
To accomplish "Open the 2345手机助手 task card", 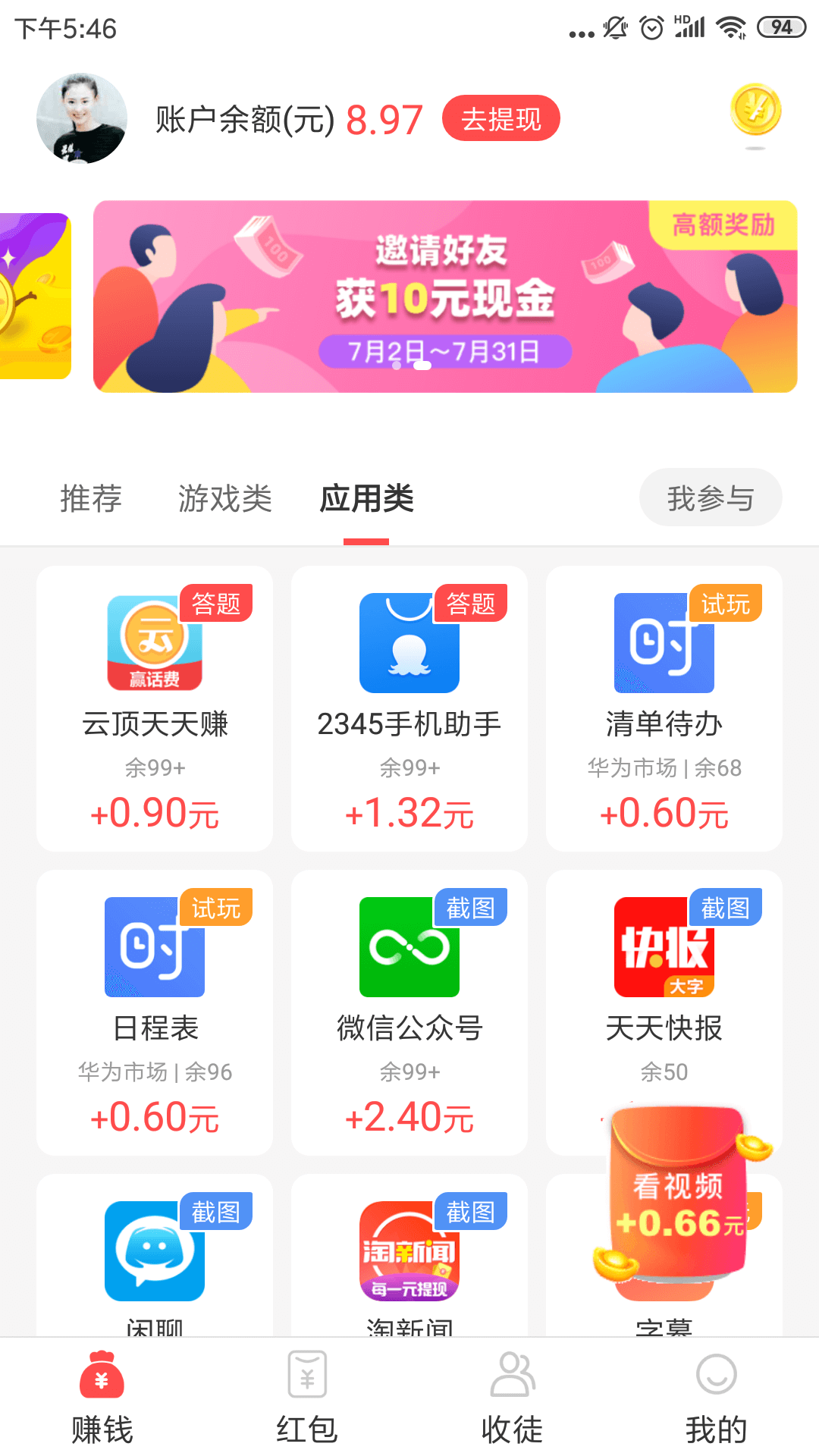I will (409, 708).
